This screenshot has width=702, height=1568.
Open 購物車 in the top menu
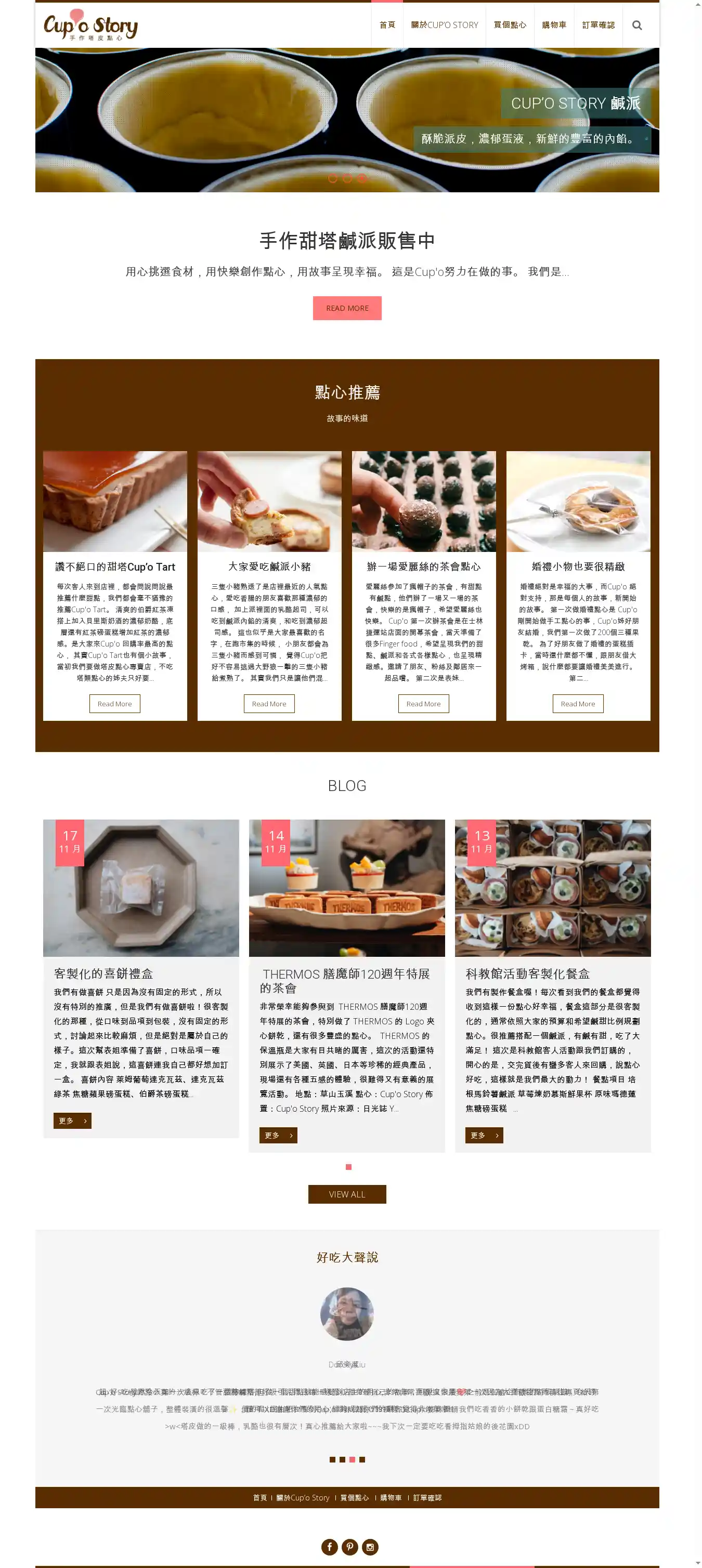[554, 25]
